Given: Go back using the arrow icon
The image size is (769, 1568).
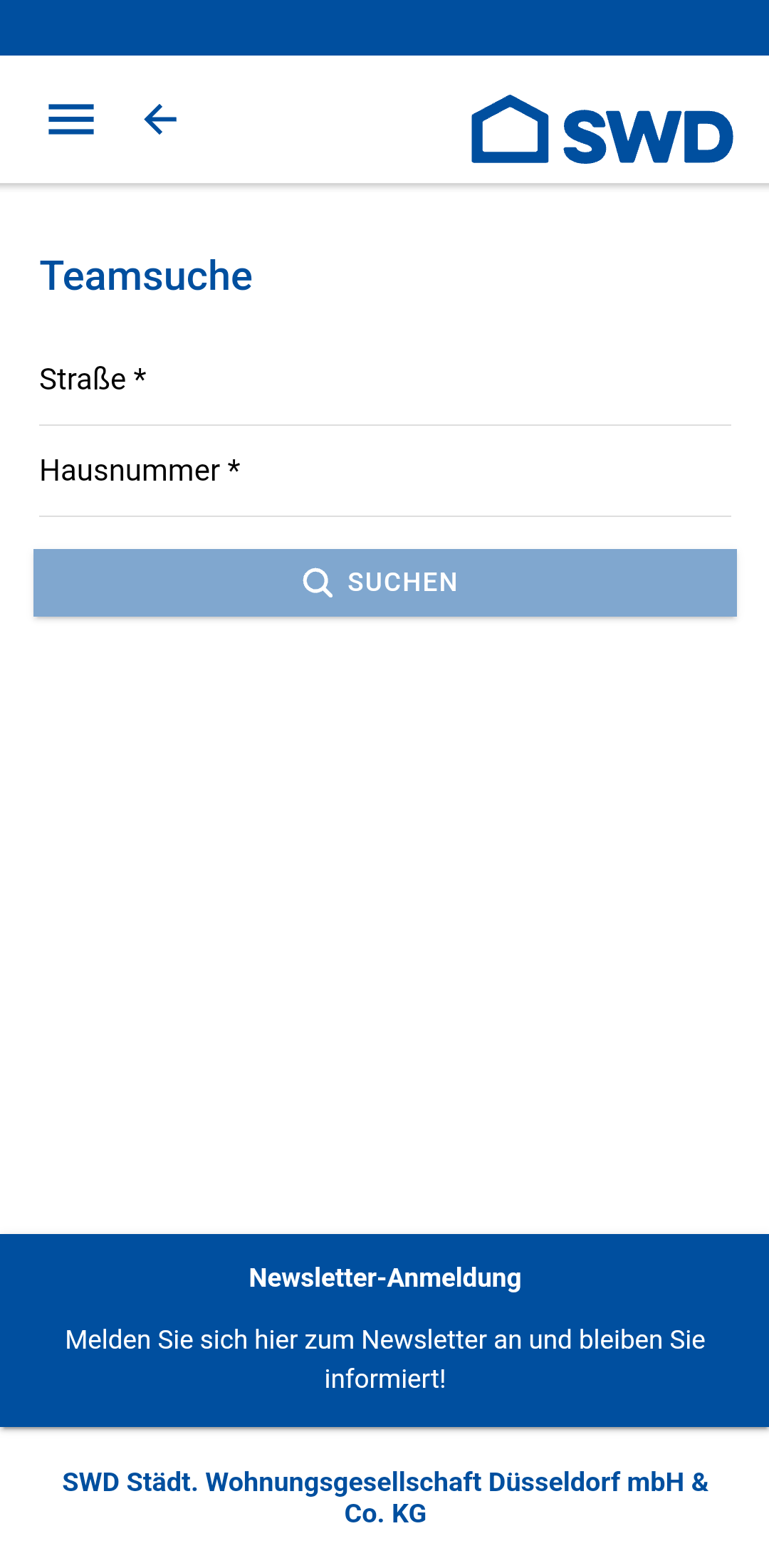Looking at the screenshot, I should point(160,119).
